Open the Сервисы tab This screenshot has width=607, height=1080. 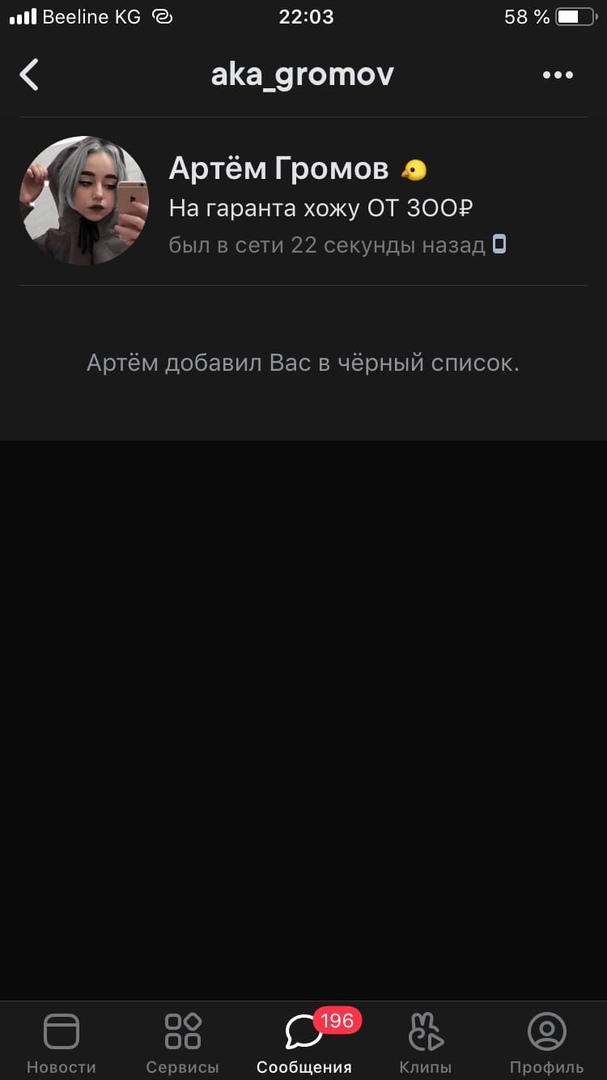click(x=182, y=1040)
